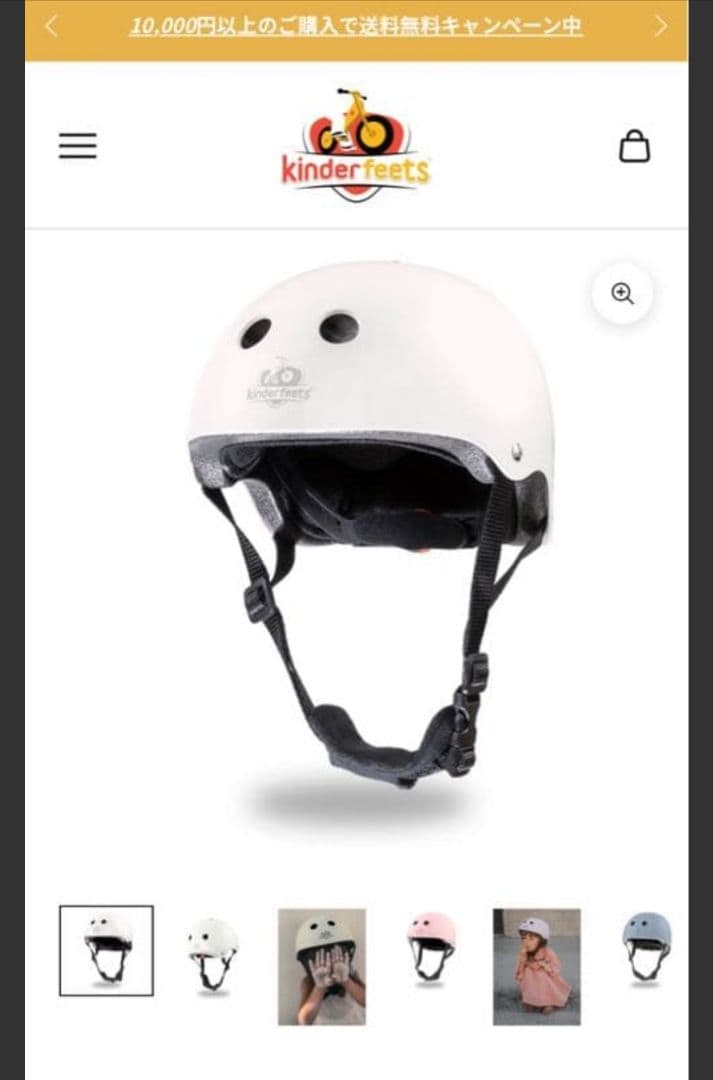Screen dimensions: 713x1080
Task: Open the shopping bag
Action: (x=634, y=146)
